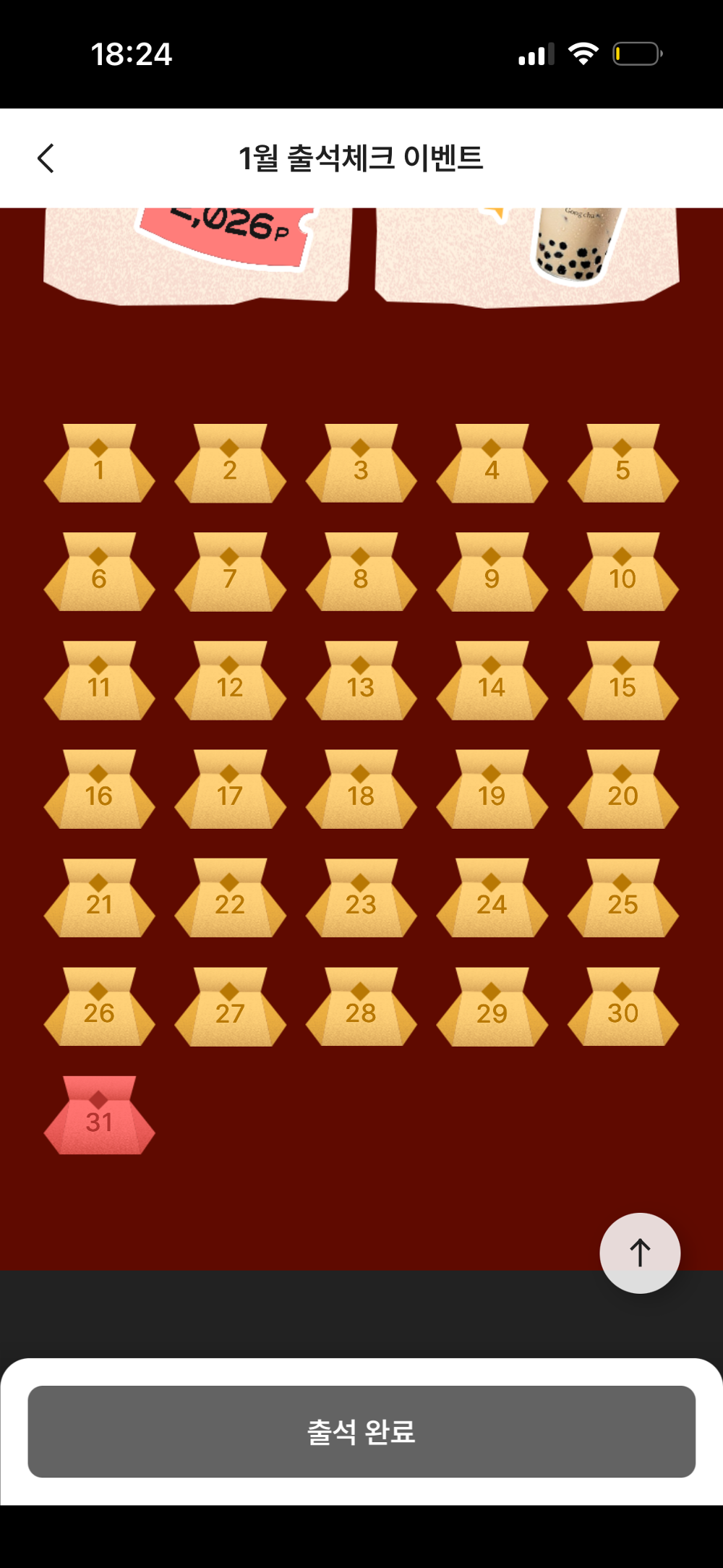Tap the 출석 완료 button
The image size is (723, 1568).
click(x=361, y=1431)
